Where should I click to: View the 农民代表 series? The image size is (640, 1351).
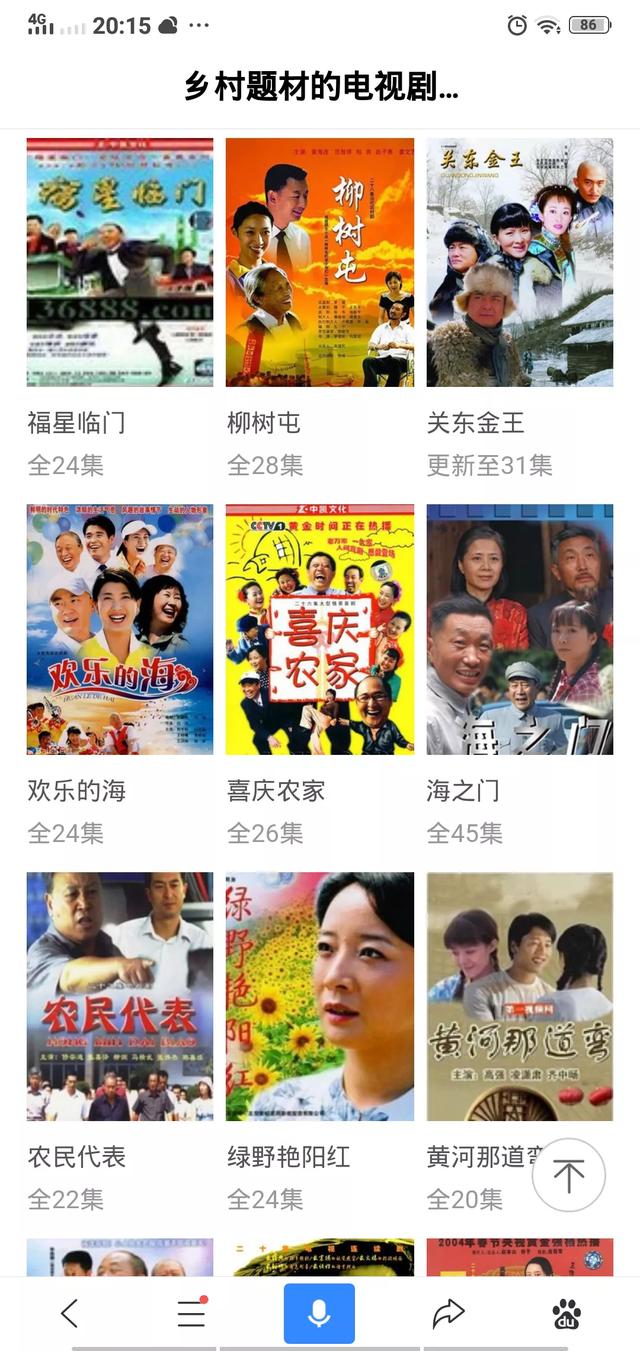[120, 996]
